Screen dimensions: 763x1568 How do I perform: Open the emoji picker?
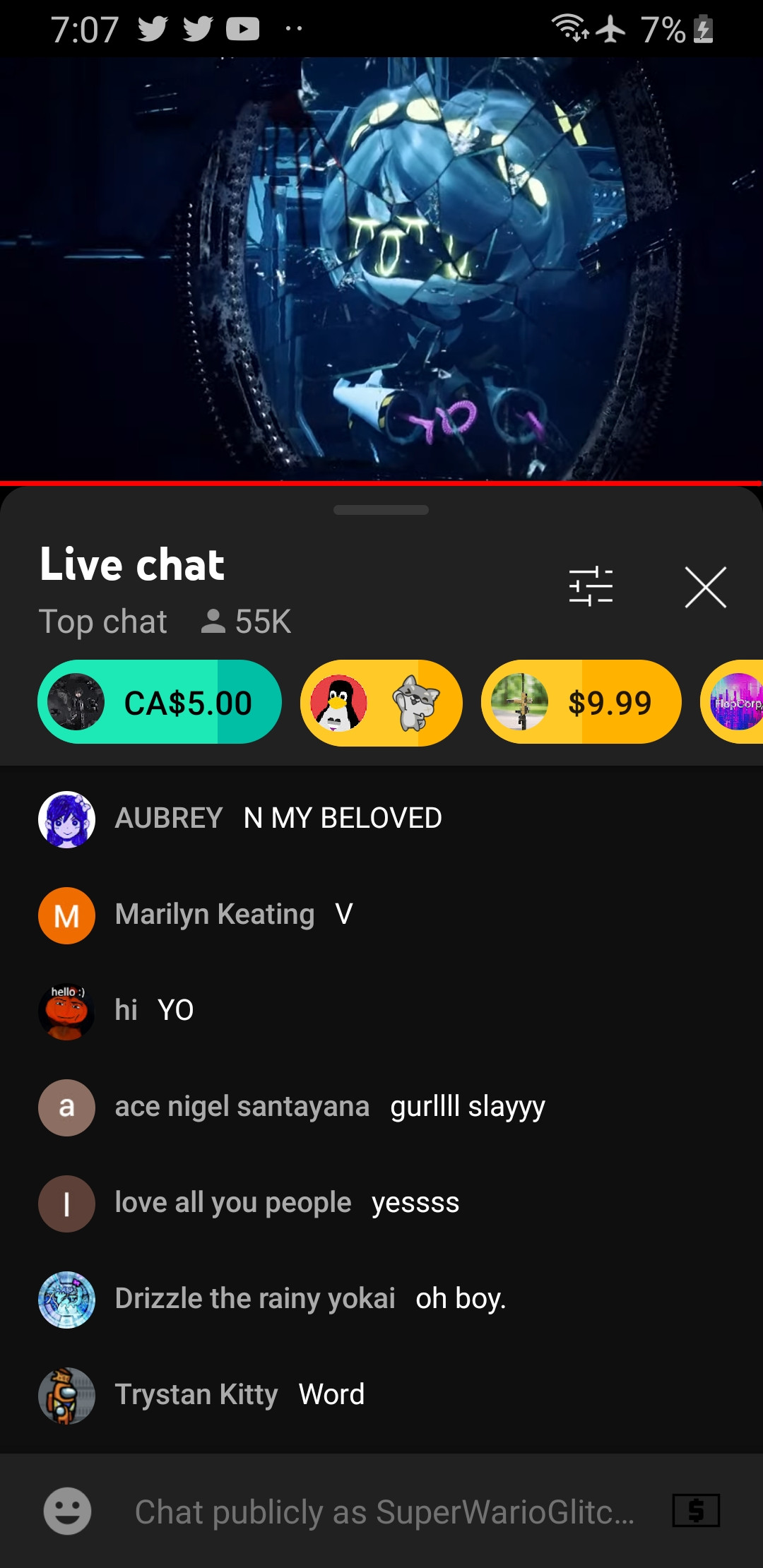67,1511
